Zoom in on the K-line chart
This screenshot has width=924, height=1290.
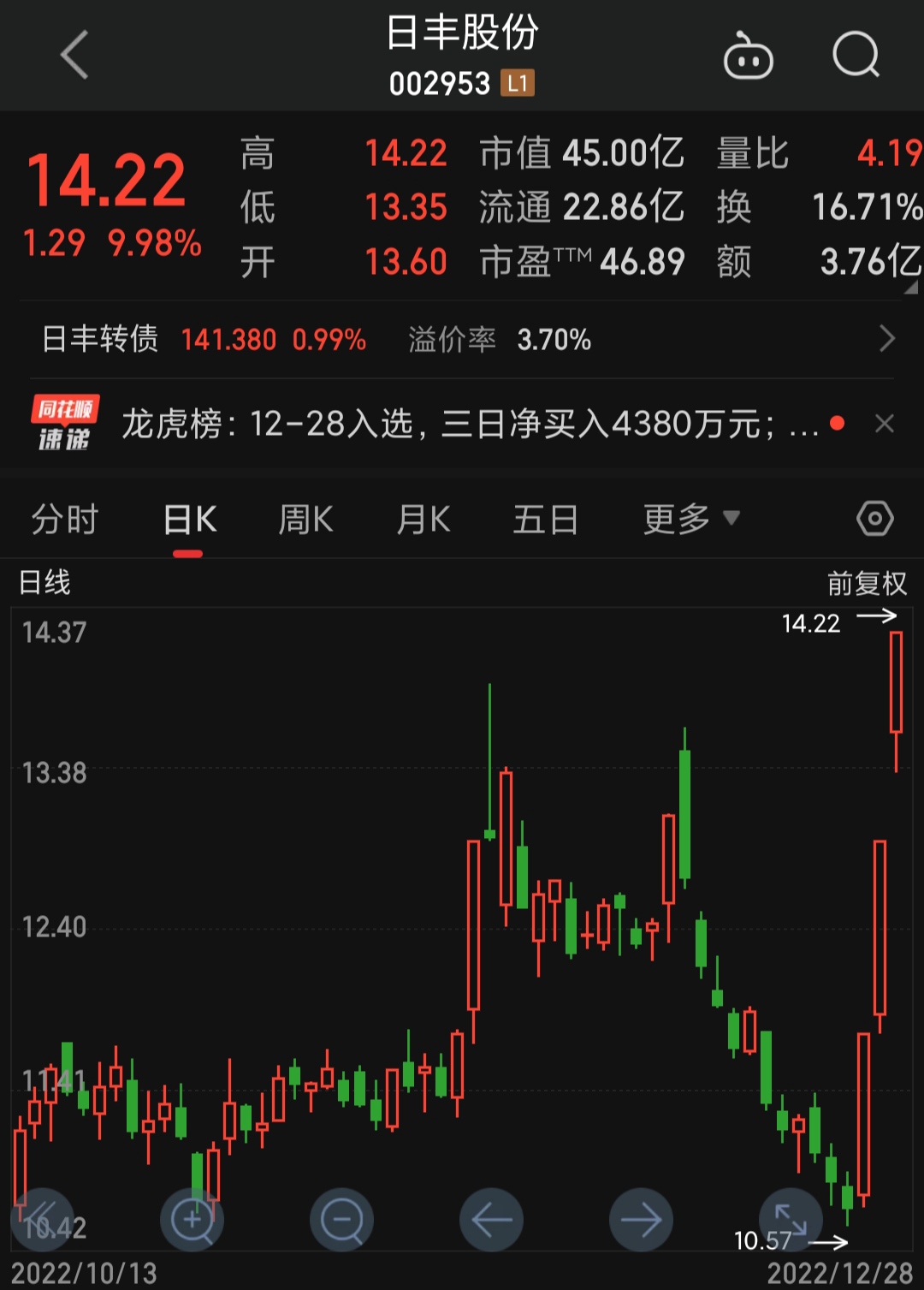click(192, 1219)
